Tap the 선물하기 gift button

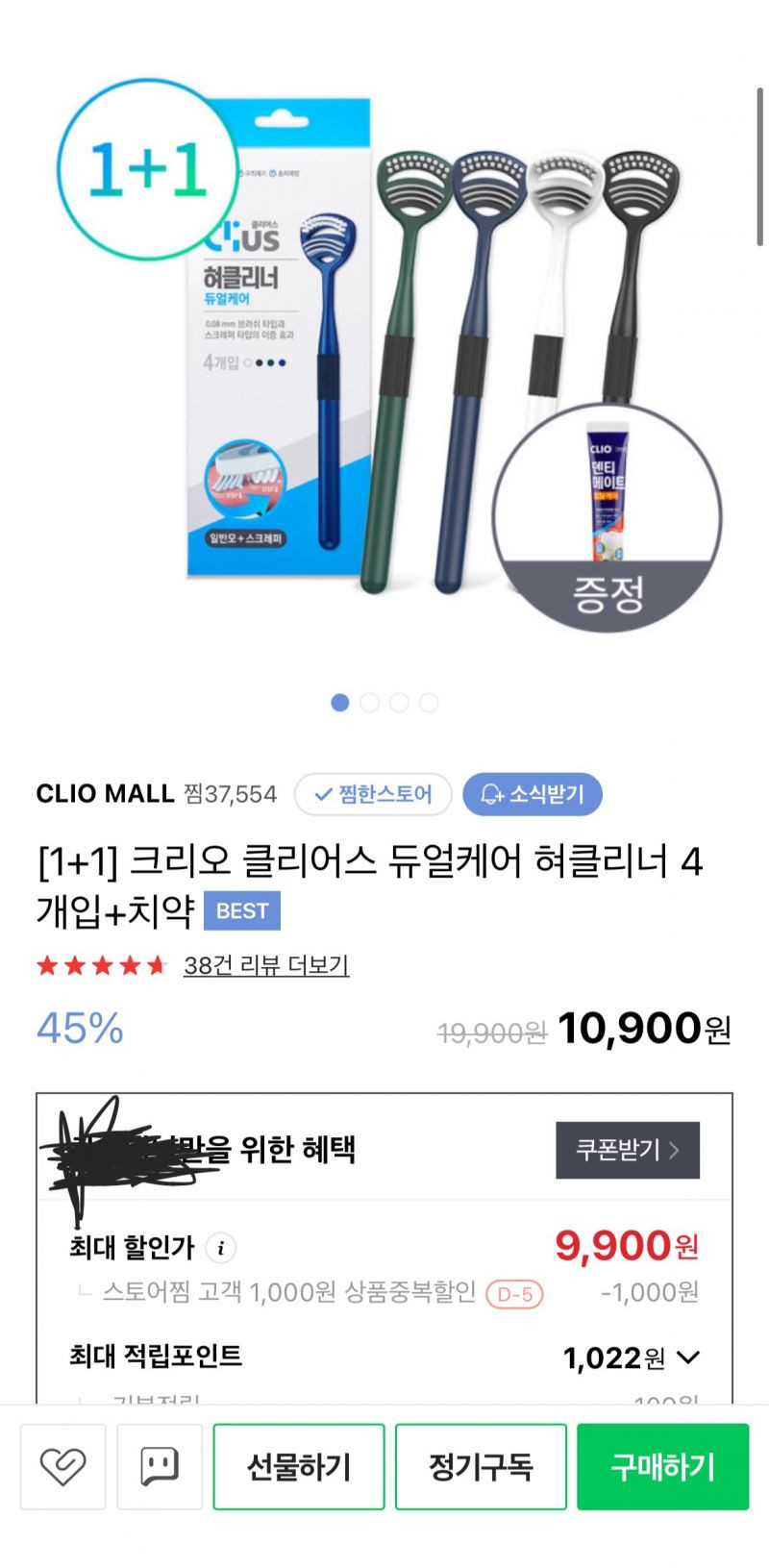[299, 1467]
